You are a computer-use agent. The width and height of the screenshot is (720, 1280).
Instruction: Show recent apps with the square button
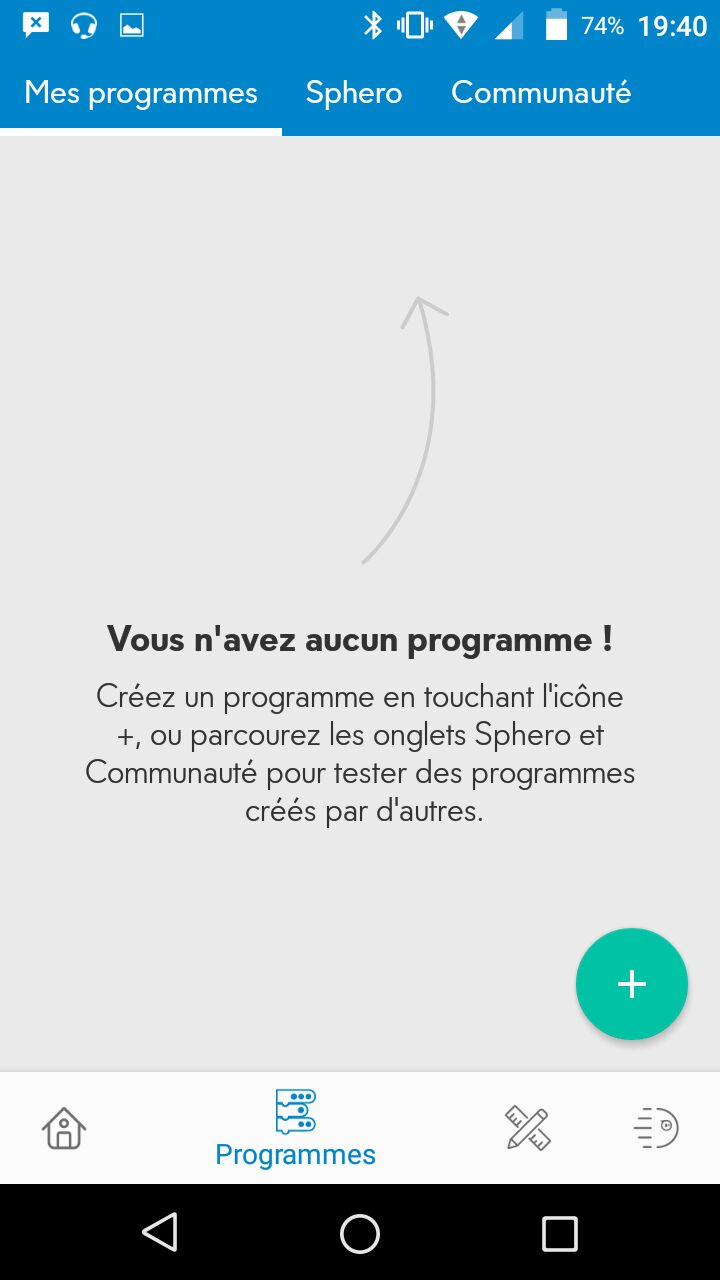click(x=559, y=1233)
